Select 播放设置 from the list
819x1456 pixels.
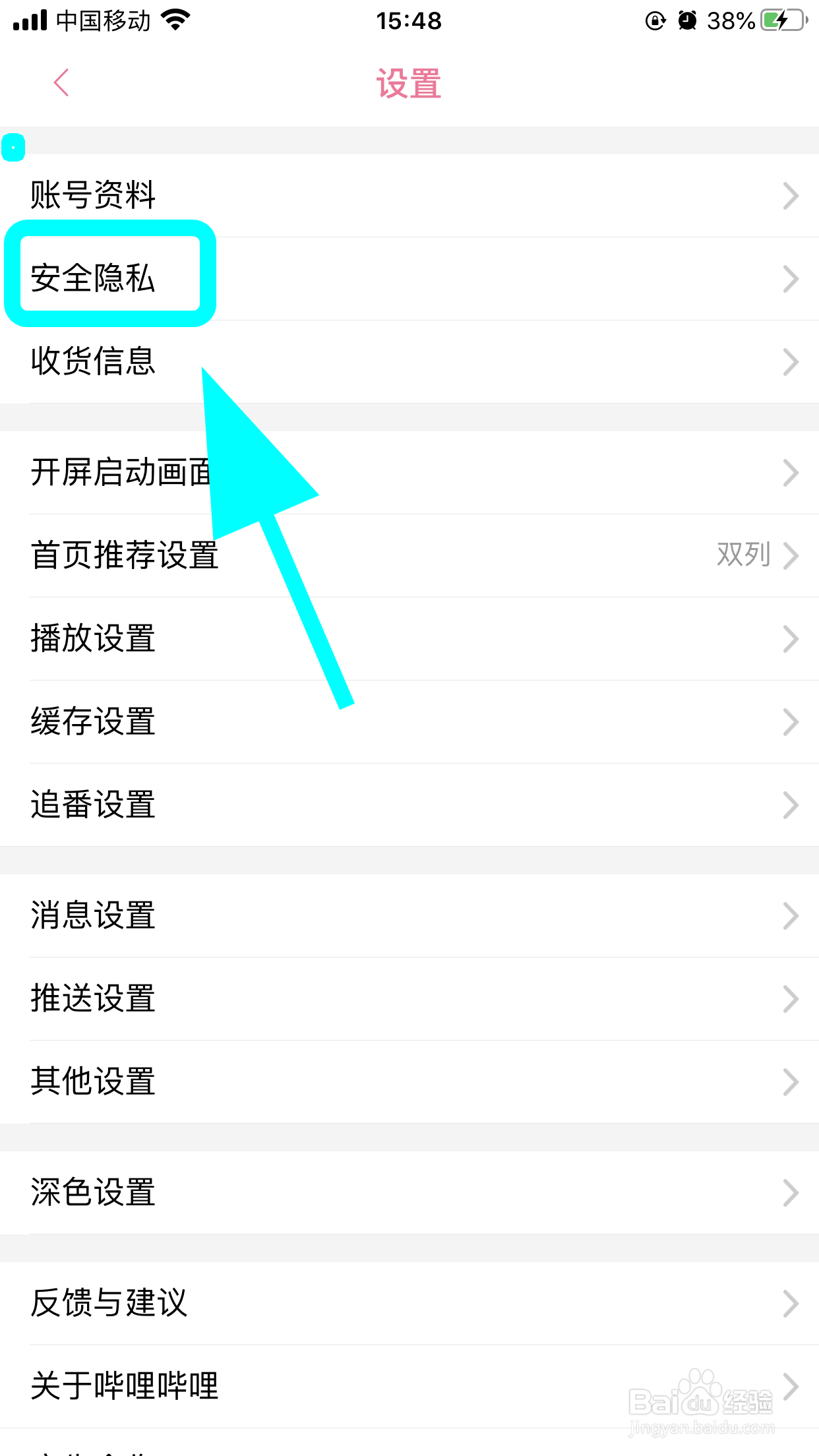[92, 638]
